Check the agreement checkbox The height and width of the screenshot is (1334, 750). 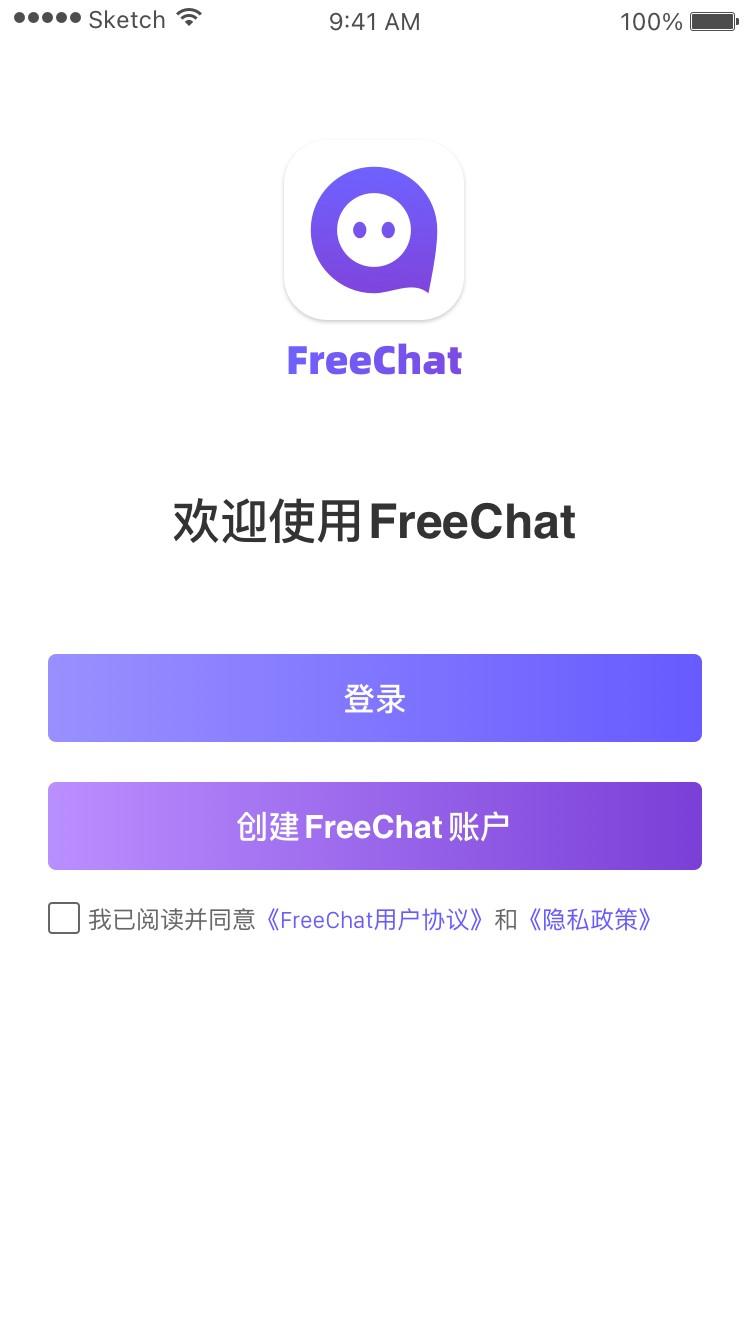tap(64, 918)
